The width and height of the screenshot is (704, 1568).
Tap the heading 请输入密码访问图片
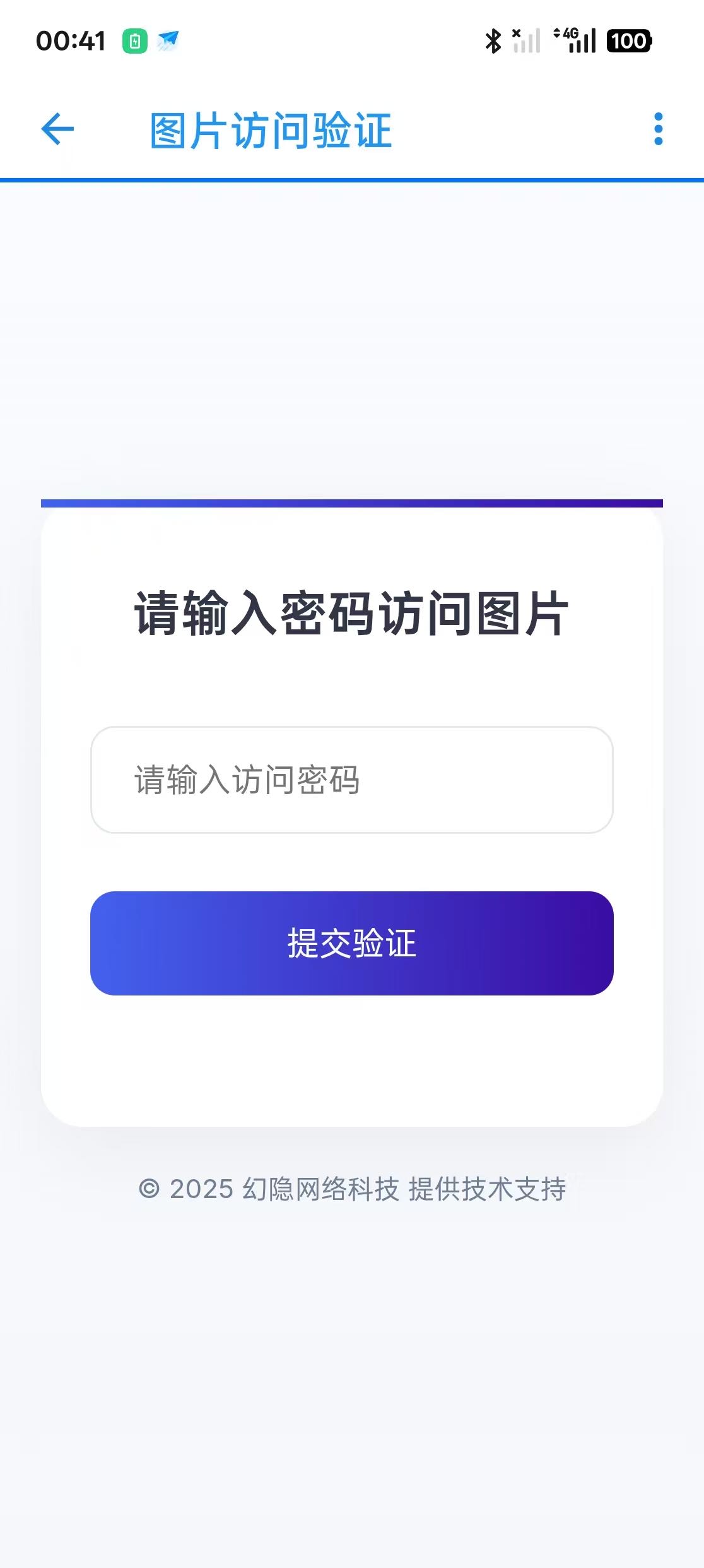[352, 611]
